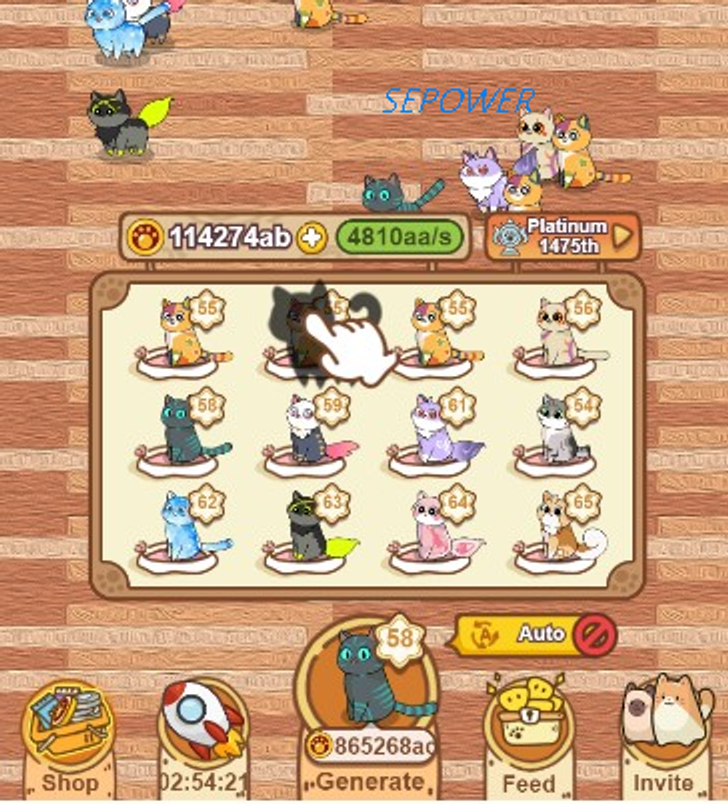Viewport: 728px width, 804px height.
Task: Open the Invite friends button
Action: click(663, 738)
